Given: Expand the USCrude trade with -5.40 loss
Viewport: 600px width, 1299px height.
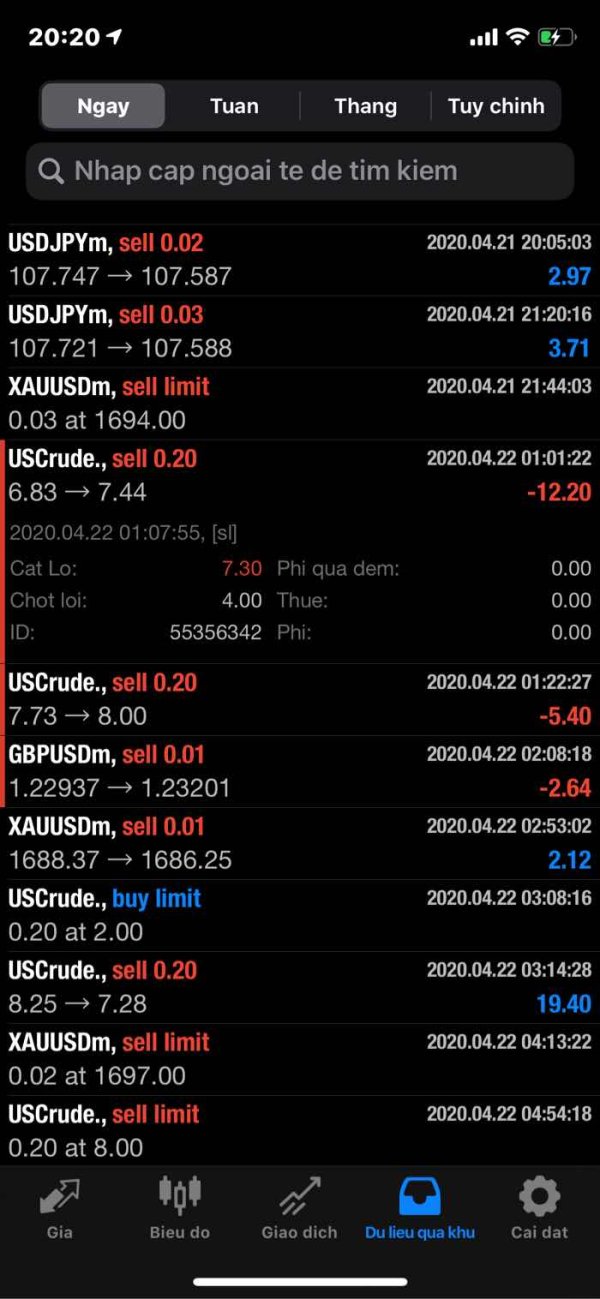Looking at the screenshot, I should click(300, 700).
